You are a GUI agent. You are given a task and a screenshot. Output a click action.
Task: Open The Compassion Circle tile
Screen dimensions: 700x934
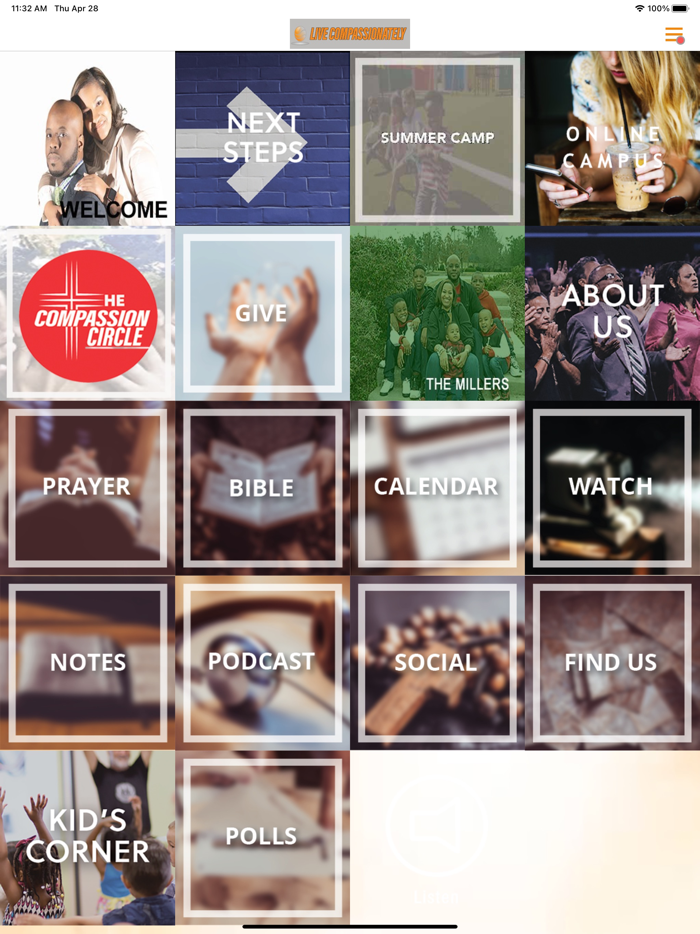coord(87,314)
